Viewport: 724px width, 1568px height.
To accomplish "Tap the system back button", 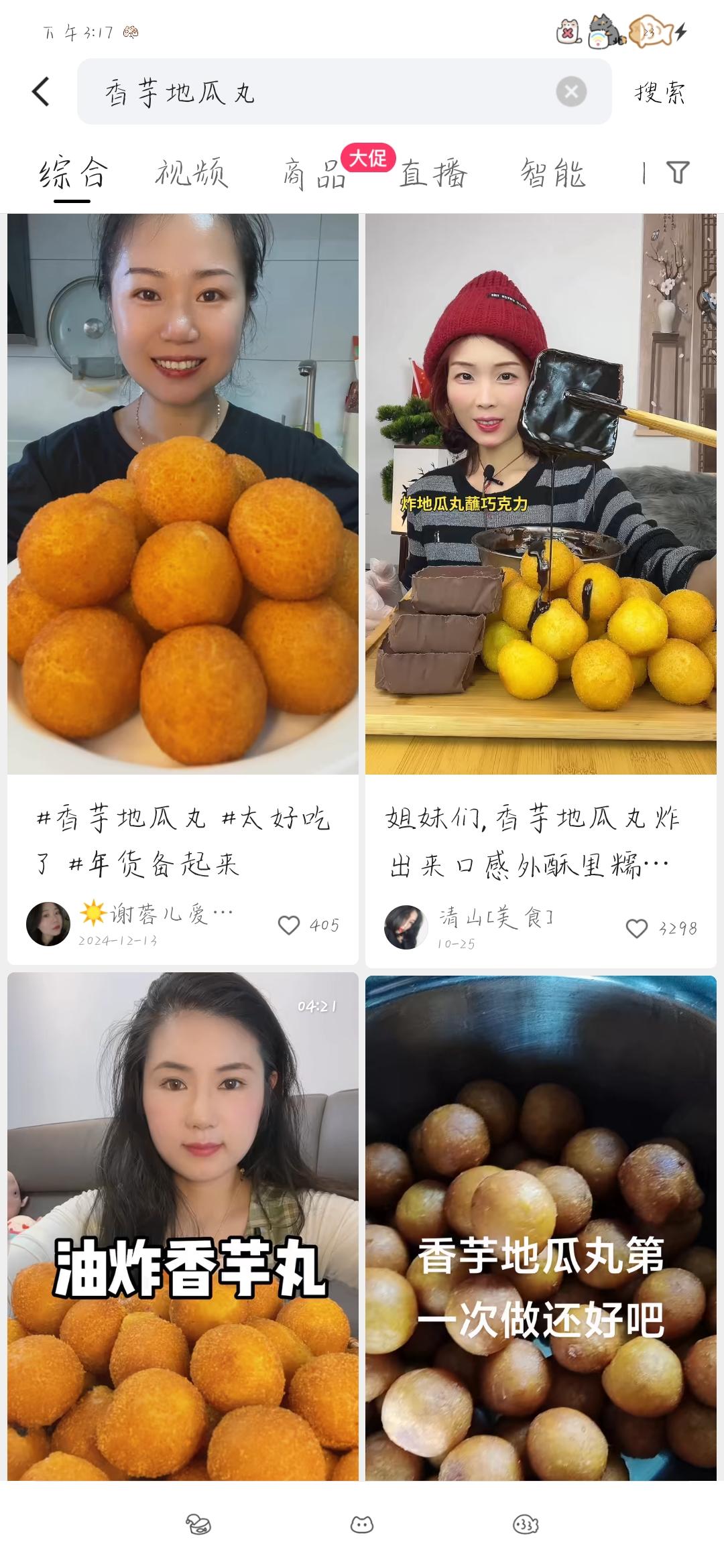I will [526, 1525].
